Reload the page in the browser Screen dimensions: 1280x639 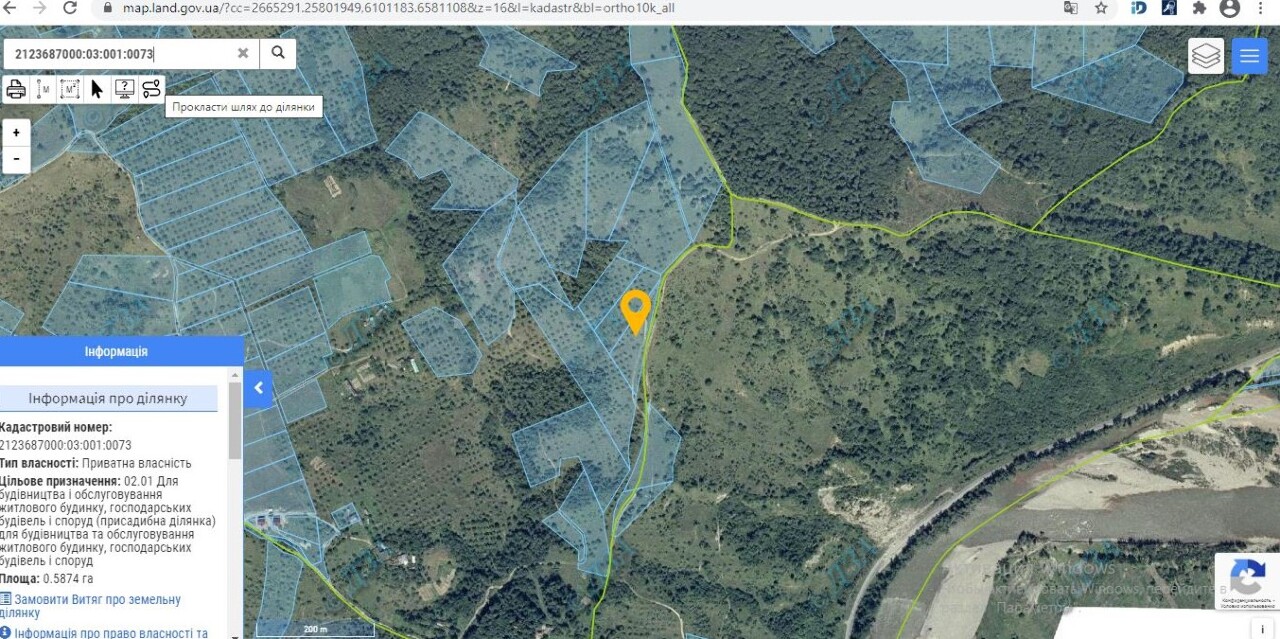pyautogui.click(x=70, y=8)
